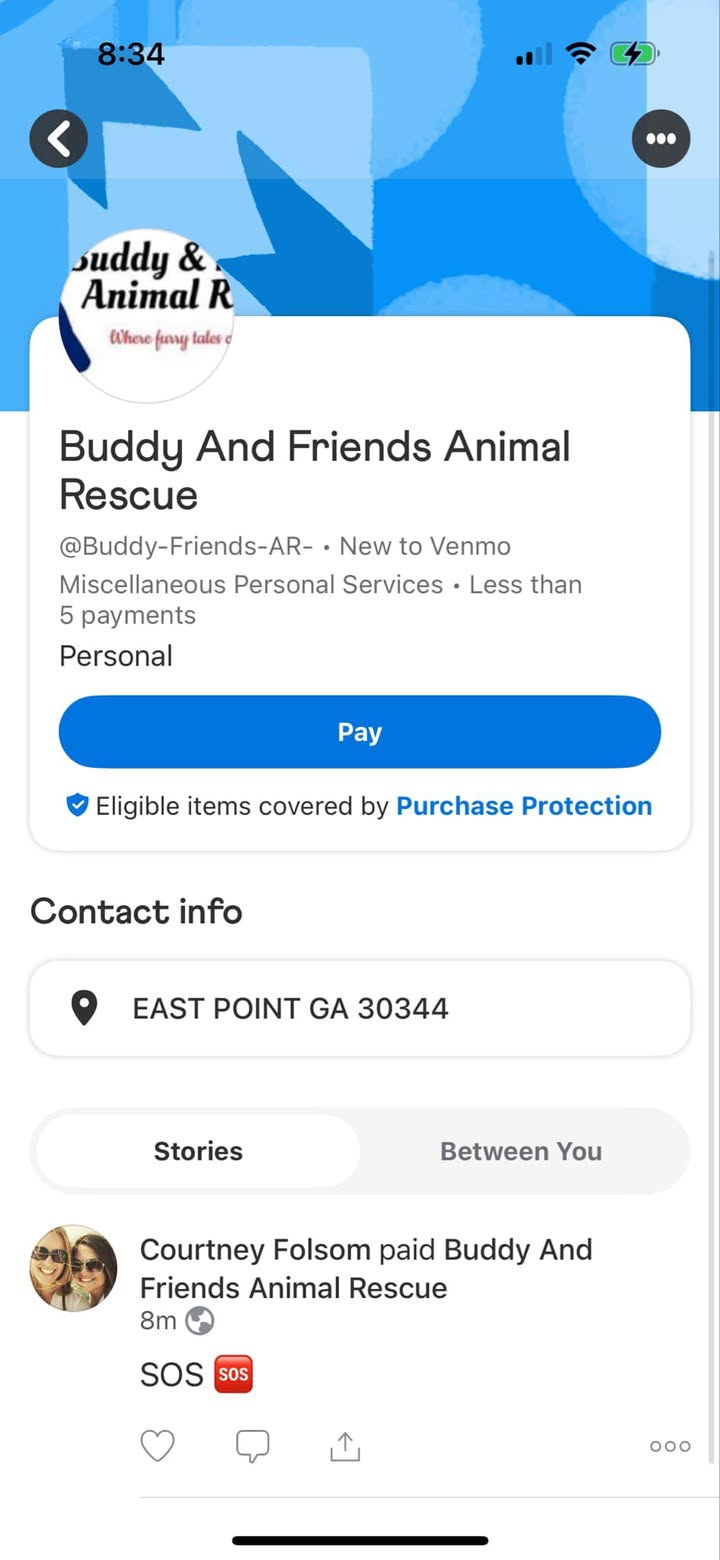Screen dimensions: 720x1560
Task: Open the East Point GA 30344 location
Action: coord(360,1008)
